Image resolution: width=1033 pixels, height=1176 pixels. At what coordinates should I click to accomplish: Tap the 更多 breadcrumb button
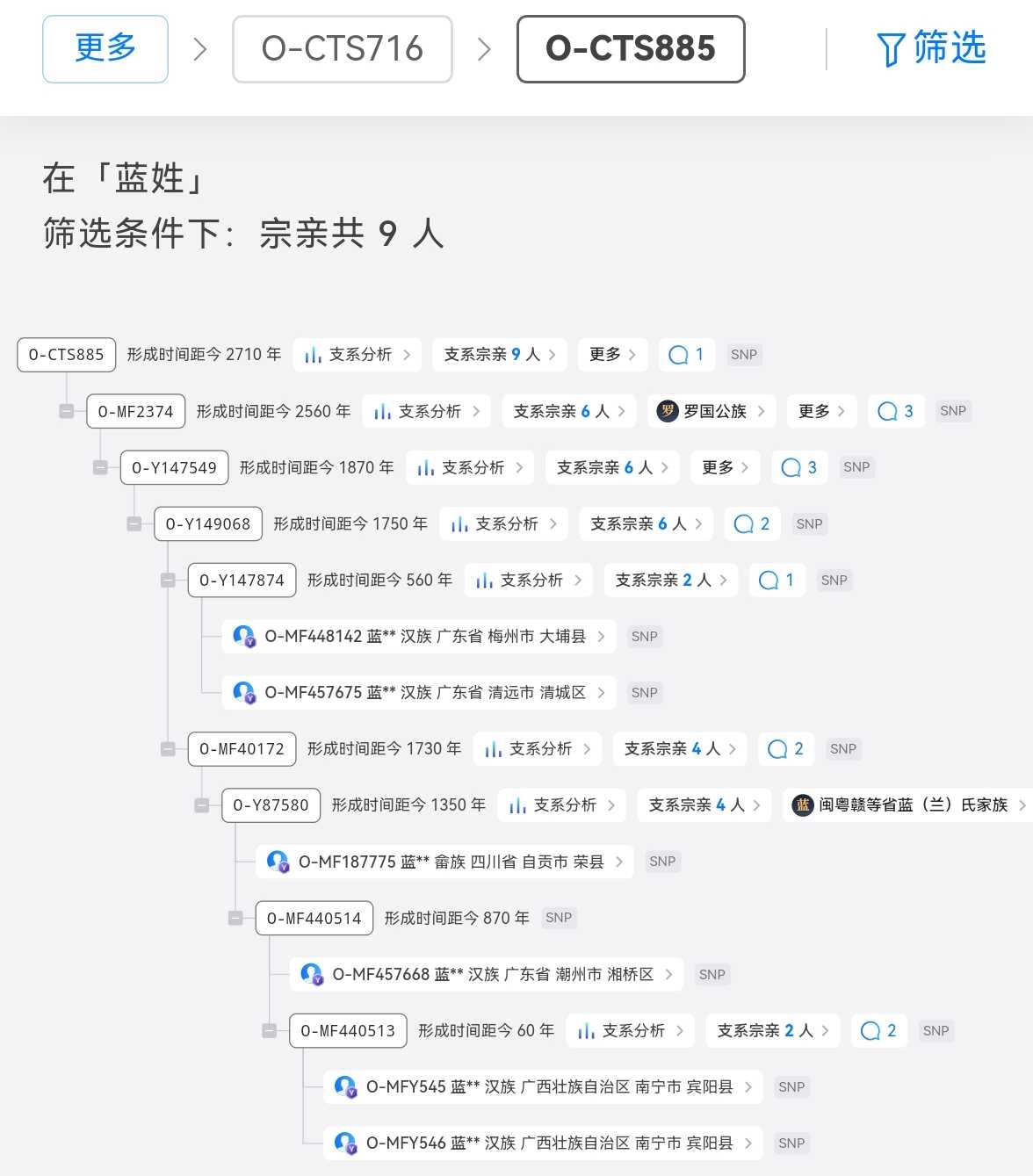(x=105, y=49)
